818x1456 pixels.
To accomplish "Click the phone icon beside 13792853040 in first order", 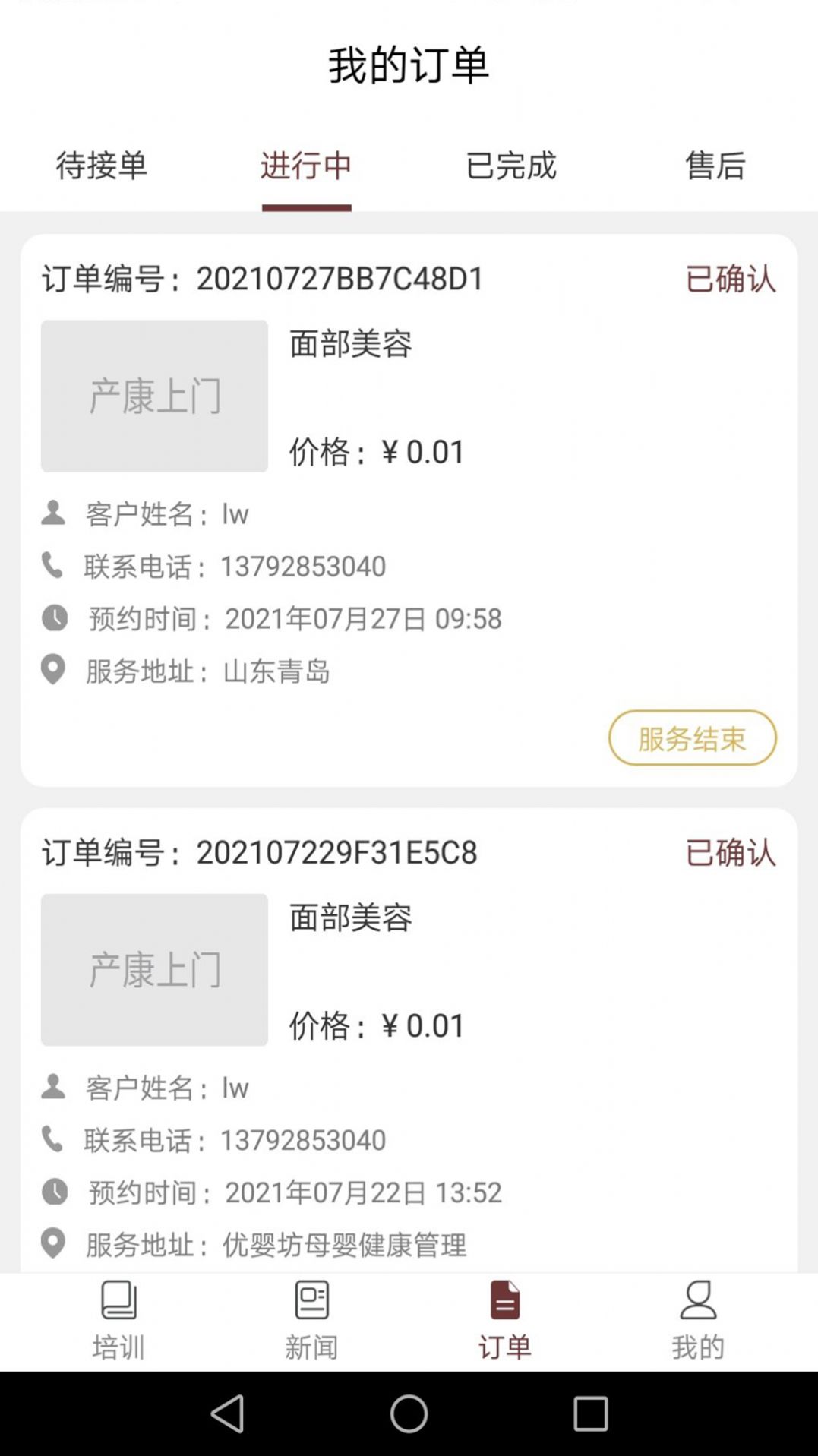I will pos(51,566).
